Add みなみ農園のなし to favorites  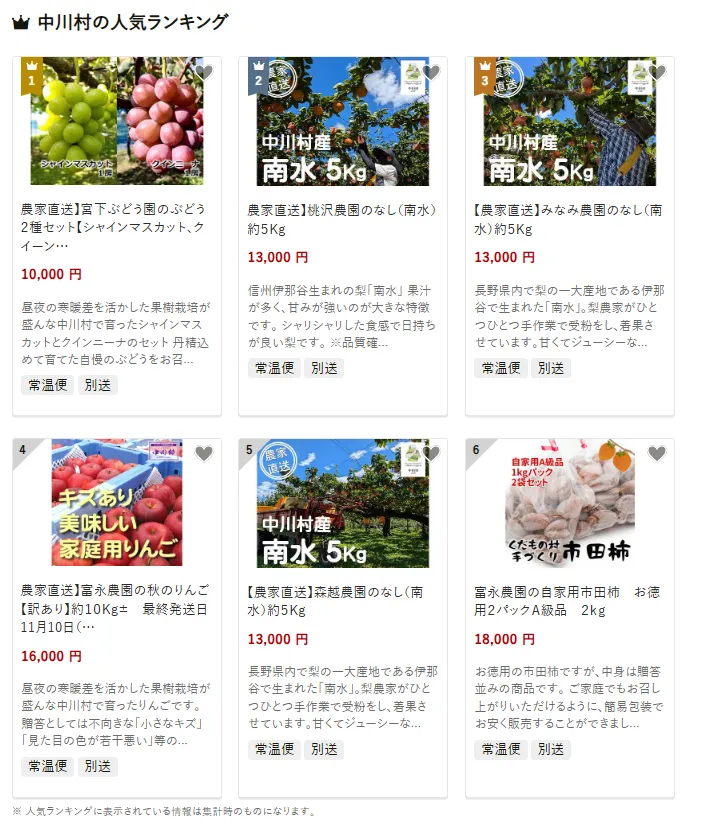(657, 73)
